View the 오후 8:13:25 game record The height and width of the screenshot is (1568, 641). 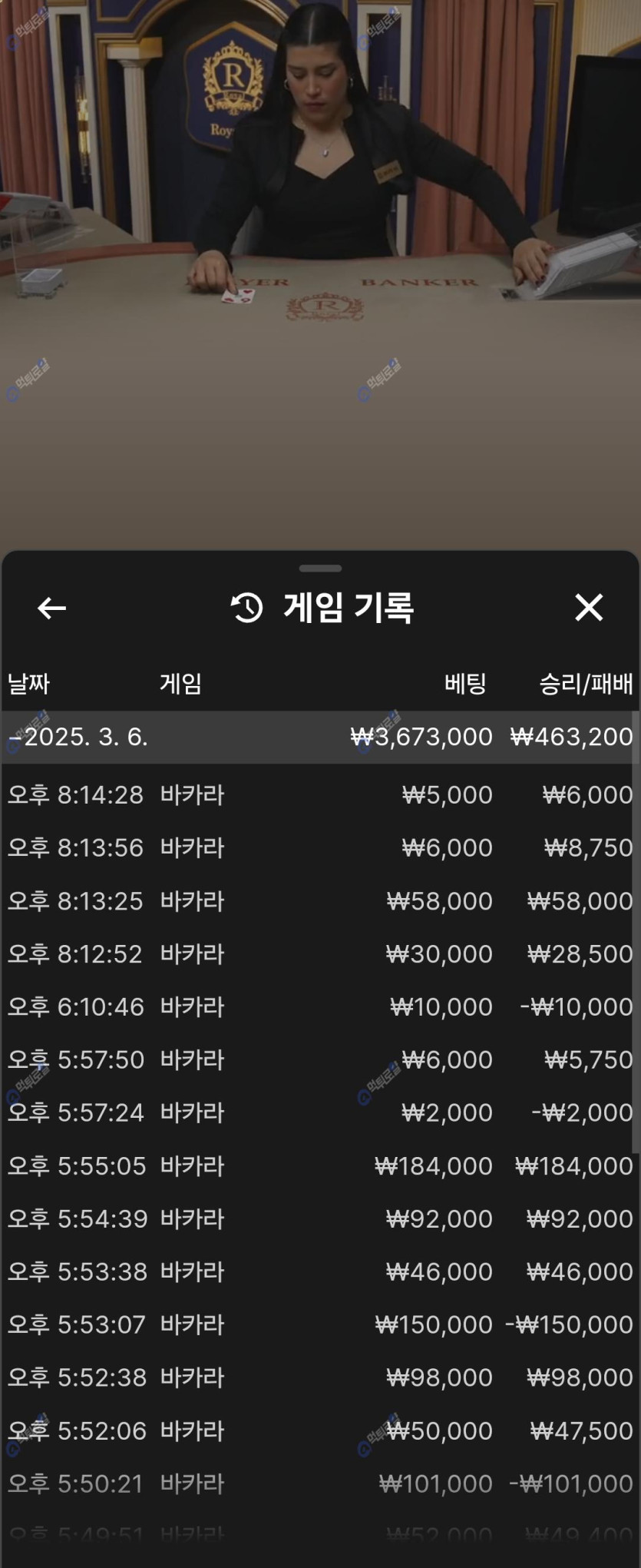click(319, 900)
